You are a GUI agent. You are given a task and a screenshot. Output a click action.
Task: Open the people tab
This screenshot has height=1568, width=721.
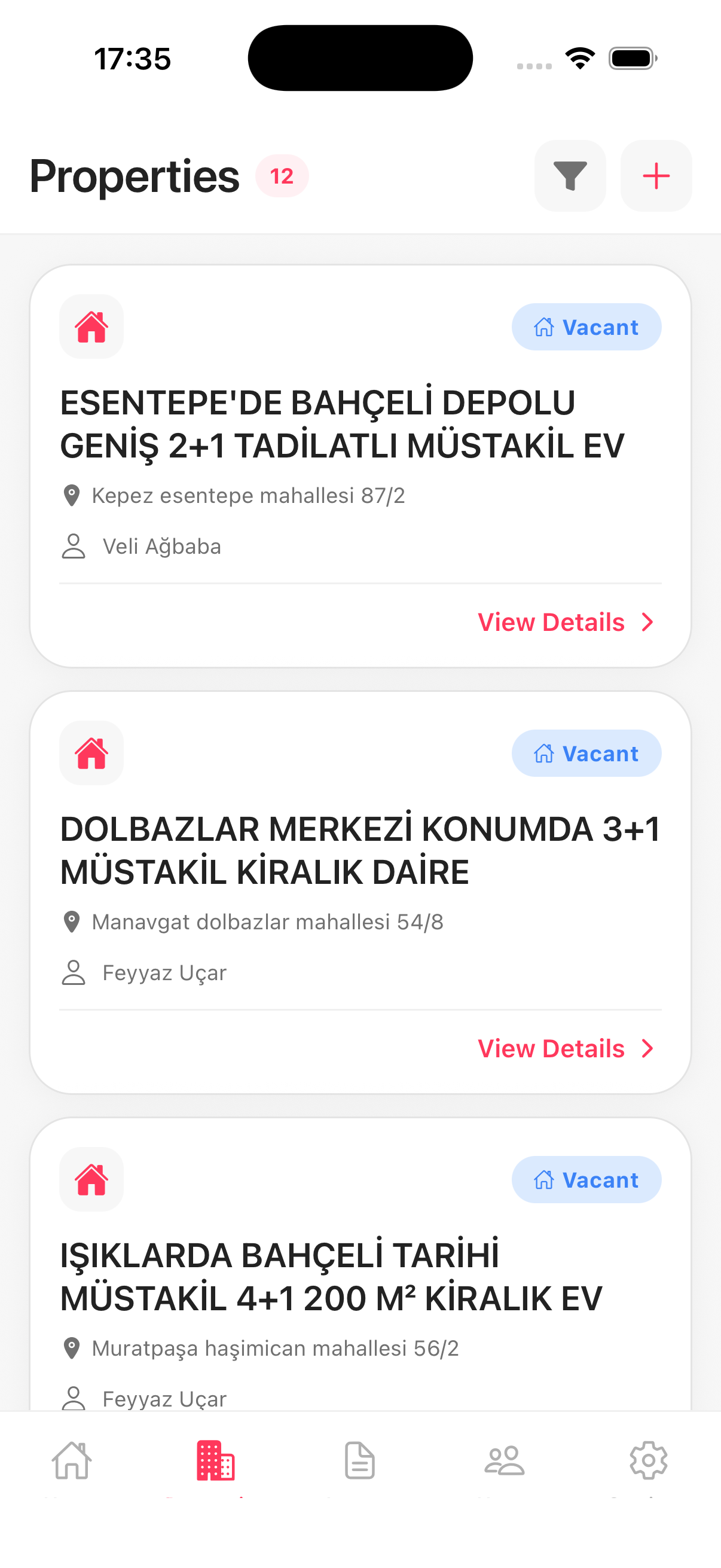point(504,1460)
